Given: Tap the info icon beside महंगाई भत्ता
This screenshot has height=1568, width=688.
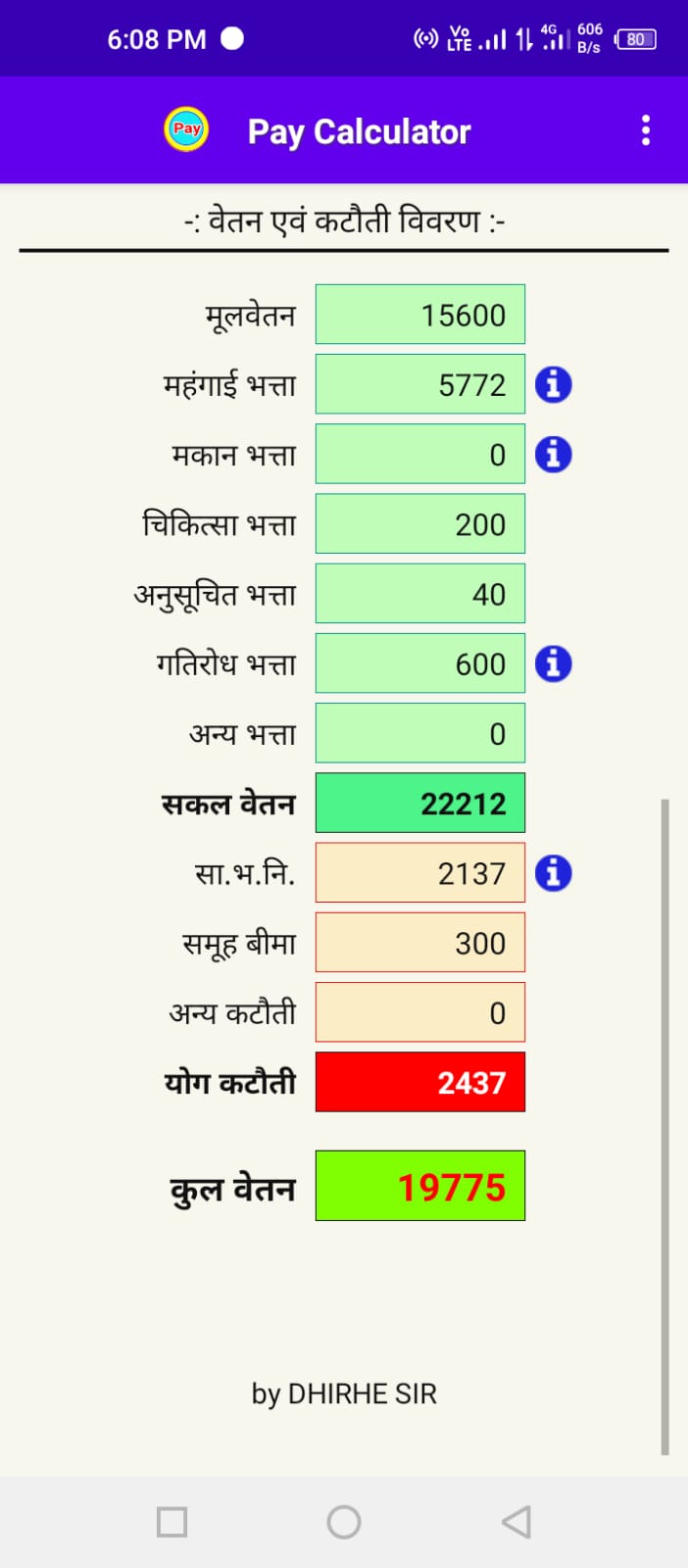Looking at the screenshot, I should tap(553, 384).
